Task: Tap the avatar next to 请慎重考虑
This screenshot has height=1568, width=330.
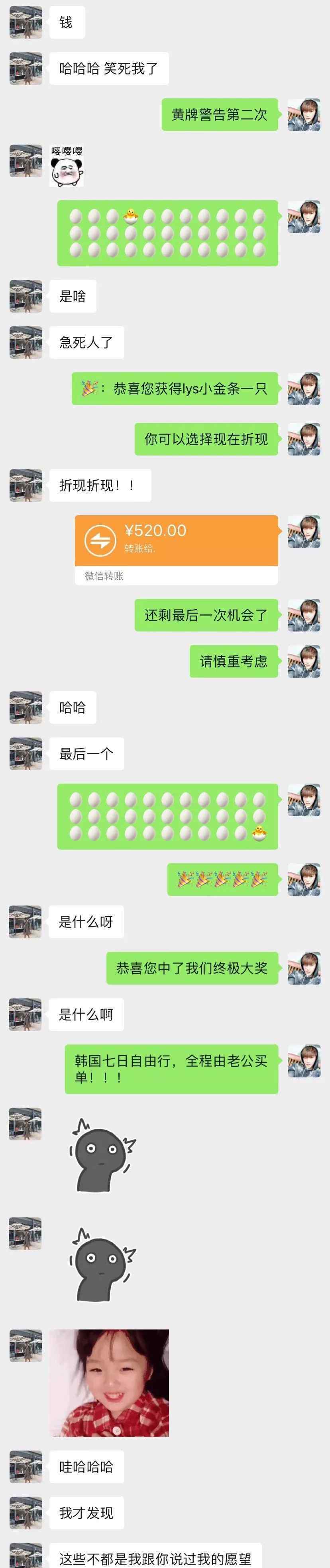Action: pyautogui.click(x=304, y=661)
